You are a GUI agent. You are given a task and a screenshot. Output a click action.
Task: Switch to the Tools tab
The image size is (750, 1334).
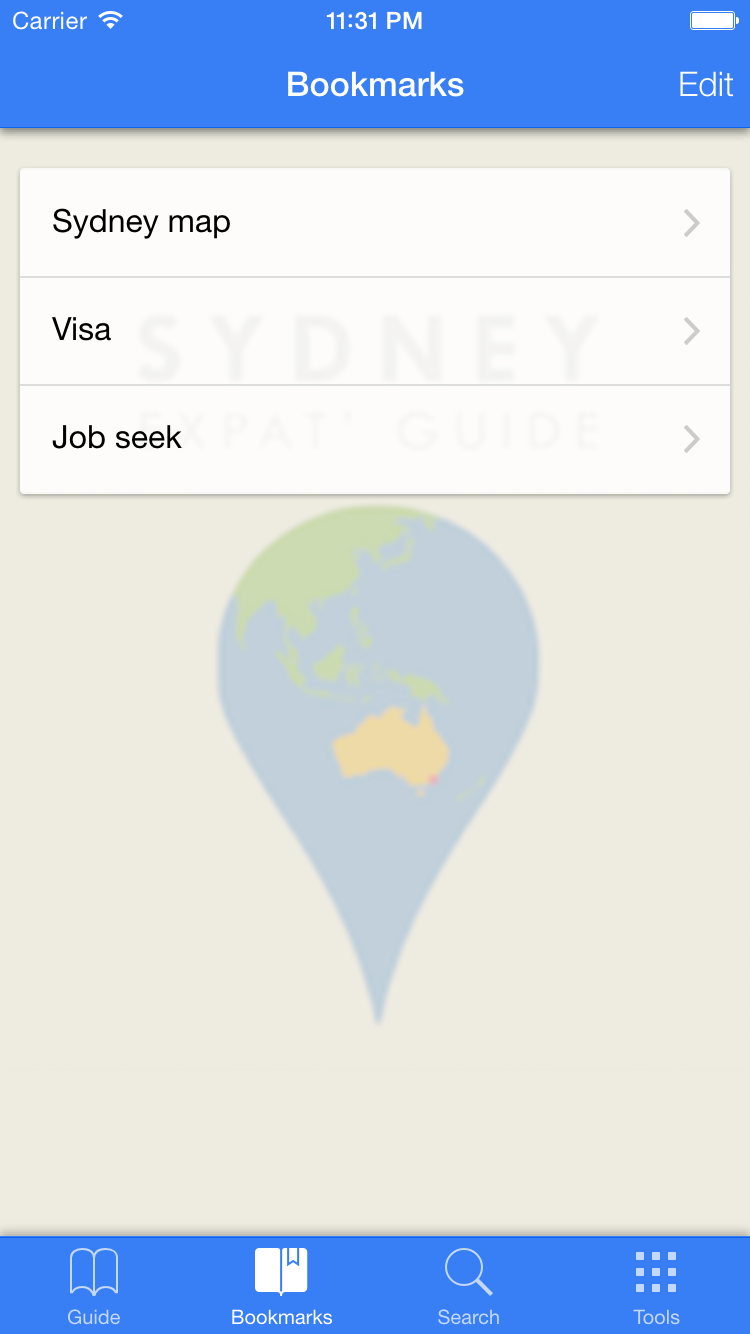click(x=656, y=1287)
